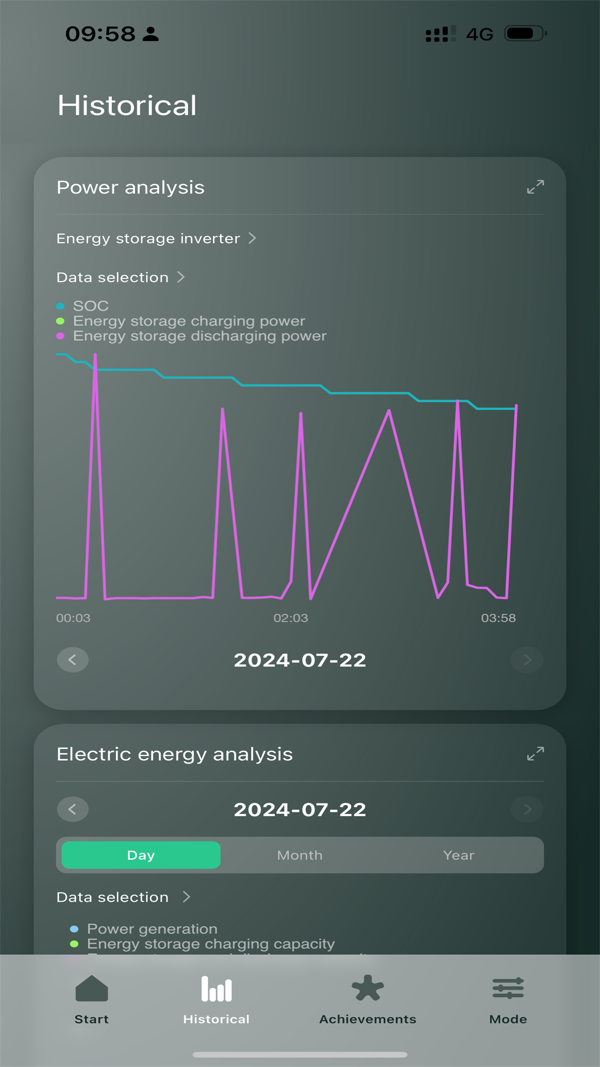
Task: Open Data selection under Electric energy analysis
Action: pyautogui.click(x=124, y=897)
